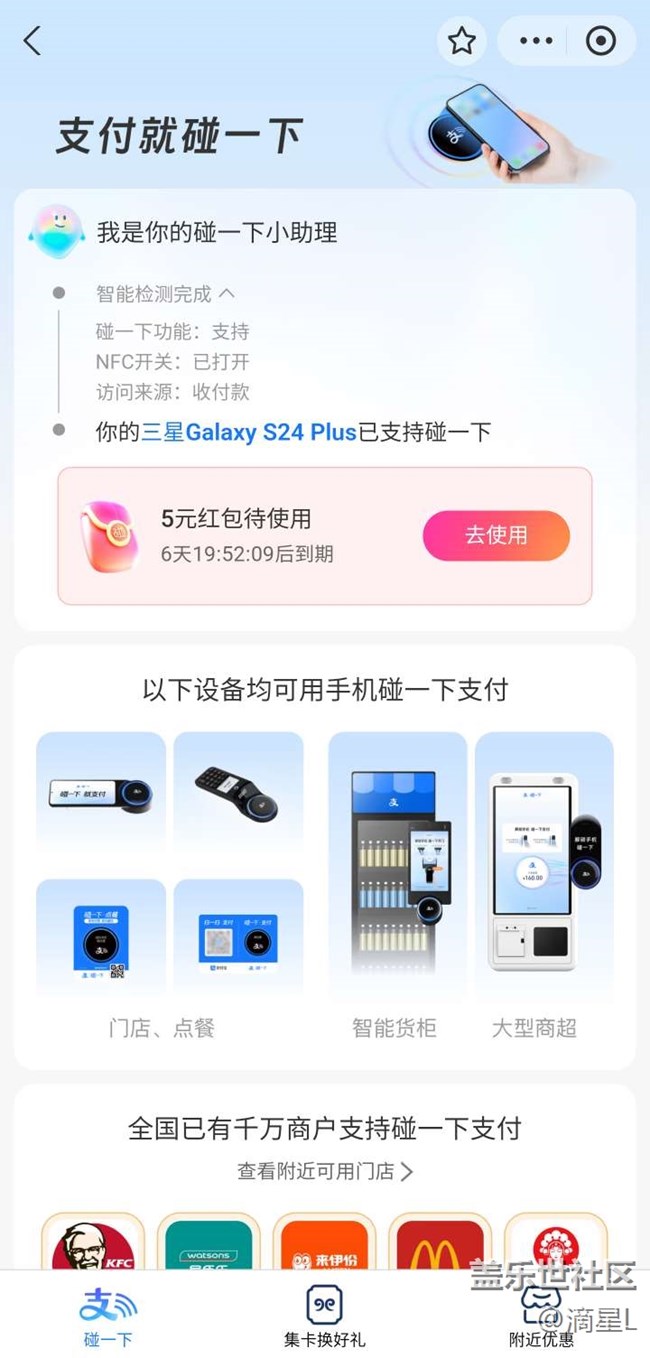
Task: Open the three-dot more options menu
Action: point(536,41)
